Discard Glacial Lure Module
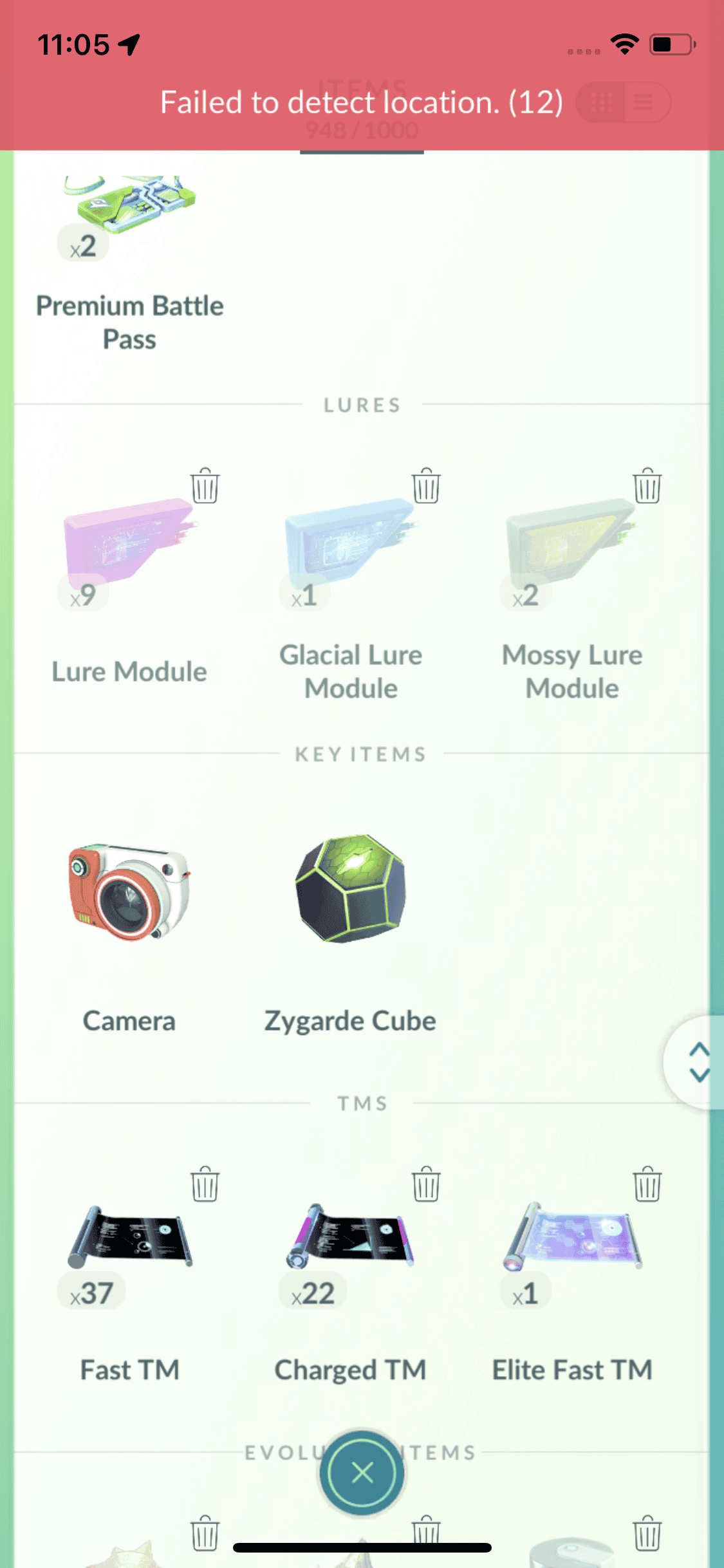The width and height of the screenshot is (724, 1568). pos(426,486)
